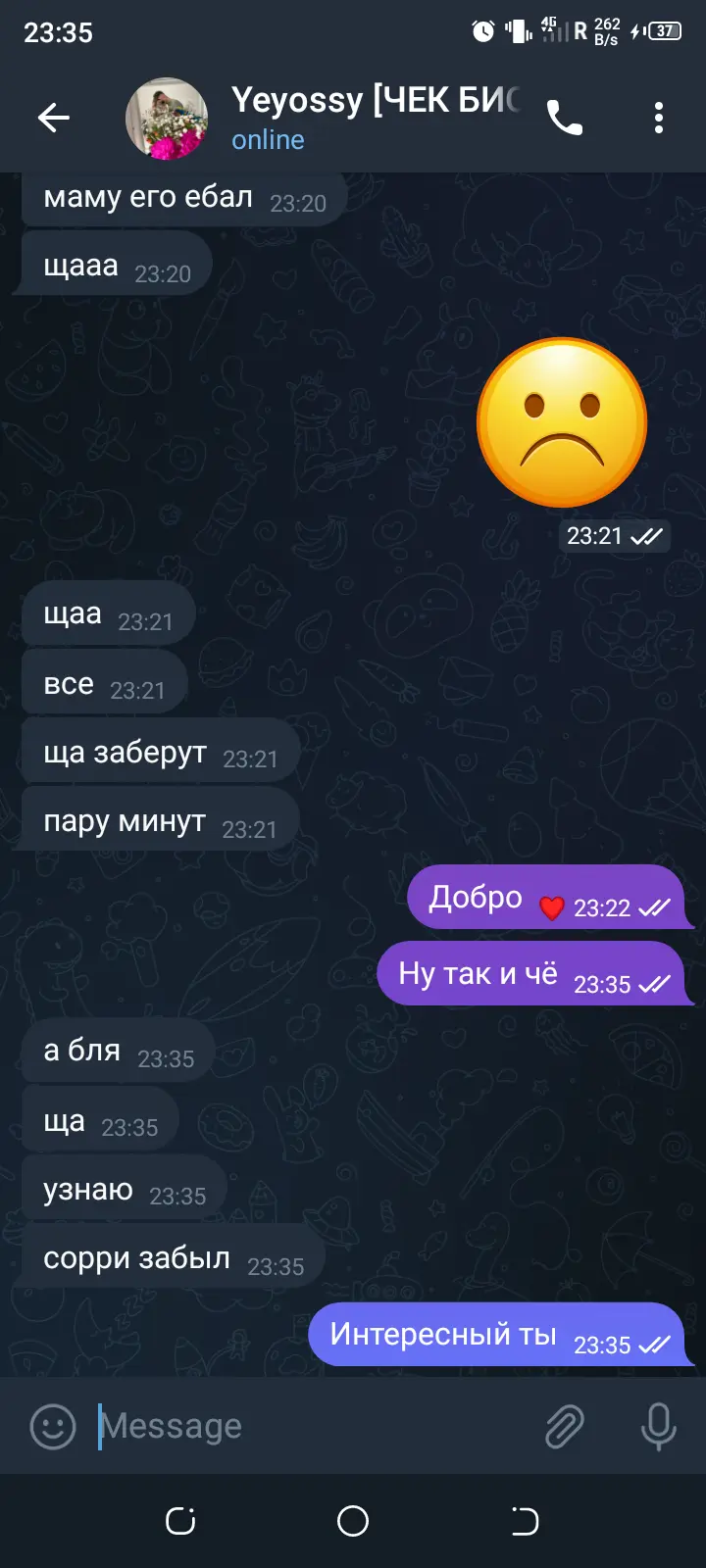Tap the Интересный ты message bubble
706x1568 pixels.
501,1335
